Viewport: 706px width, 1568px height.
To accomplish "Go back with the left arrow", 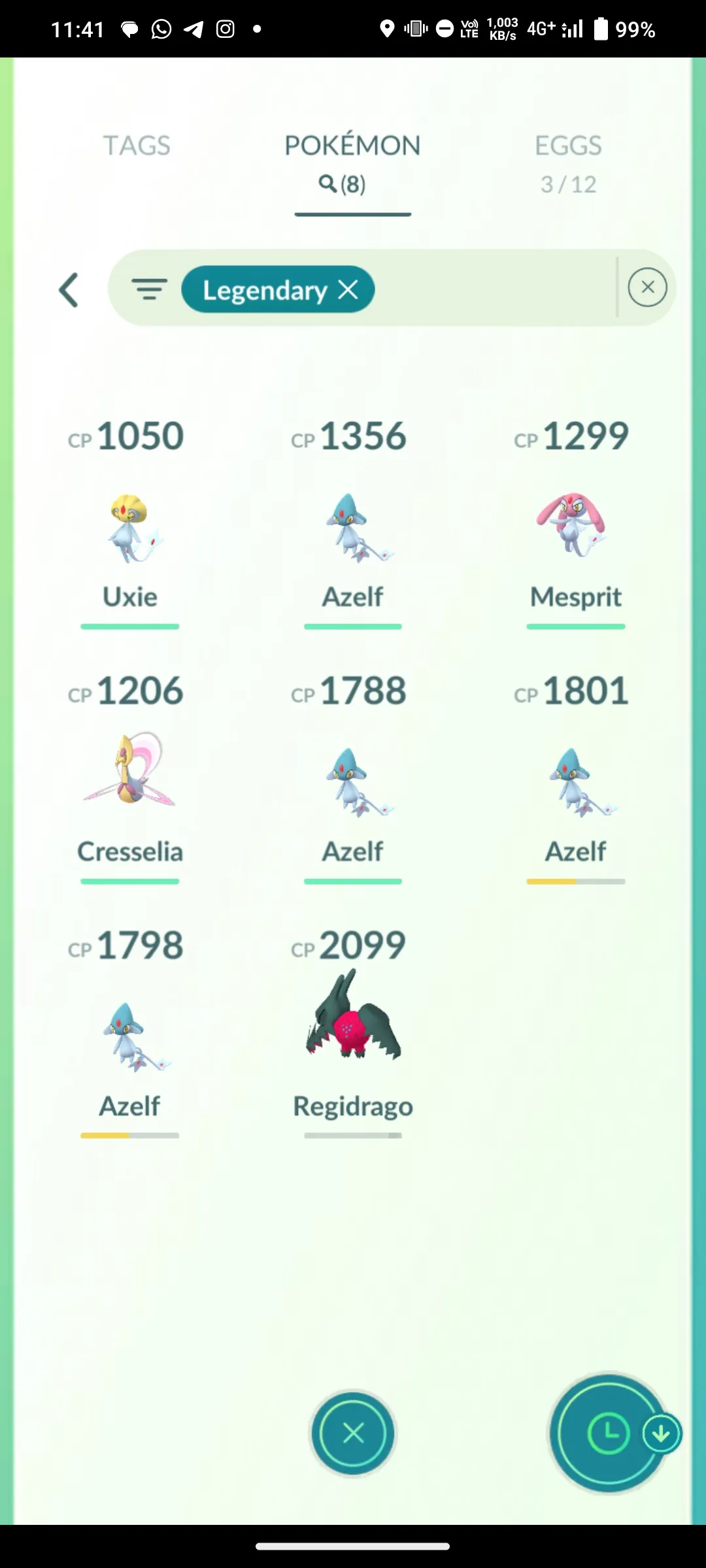I will pyautogui.click(x=69, y=289).
